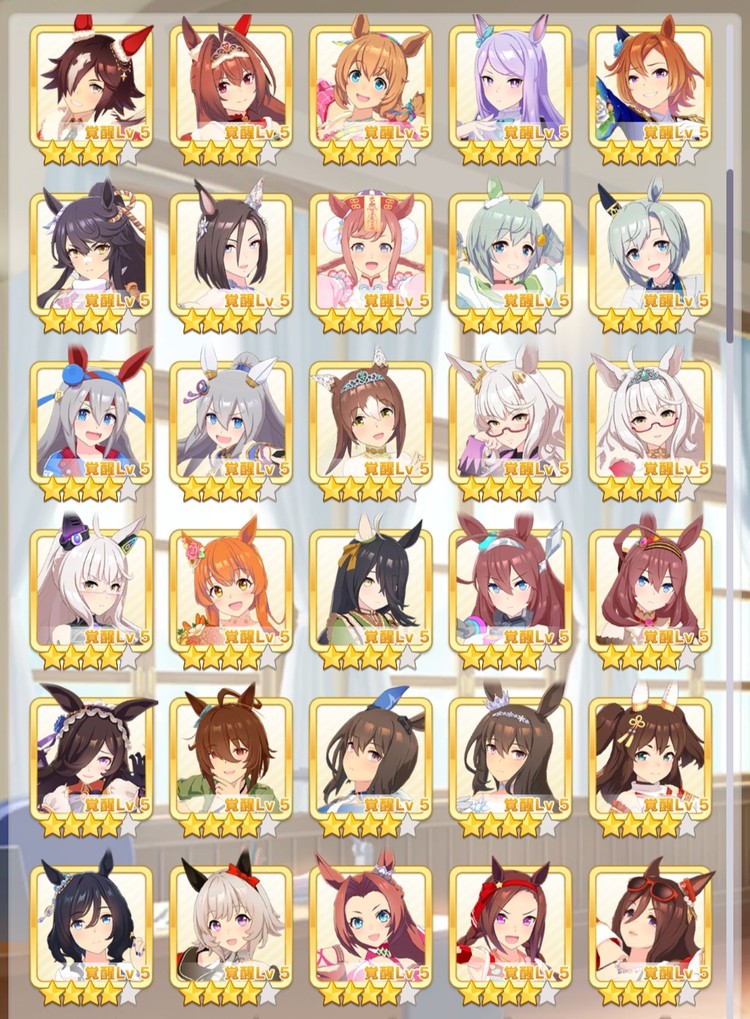Pick the gray-haired character with blue pompom
Screen dimensions: 750x1019
pyautogui.click(x=91, y=426)
